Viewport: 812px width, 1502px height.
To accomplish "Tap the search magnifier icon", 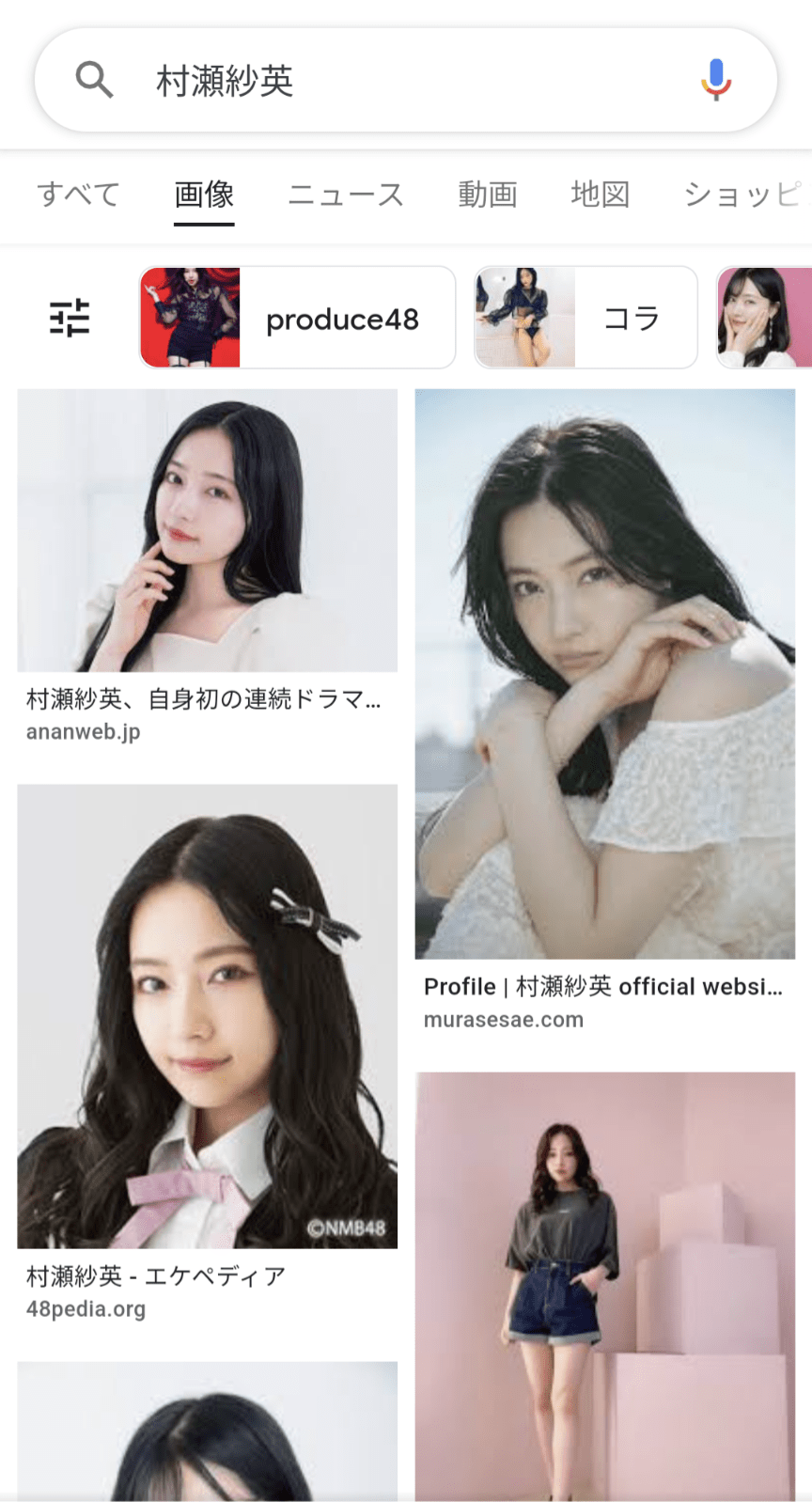I will coord(94,81).
